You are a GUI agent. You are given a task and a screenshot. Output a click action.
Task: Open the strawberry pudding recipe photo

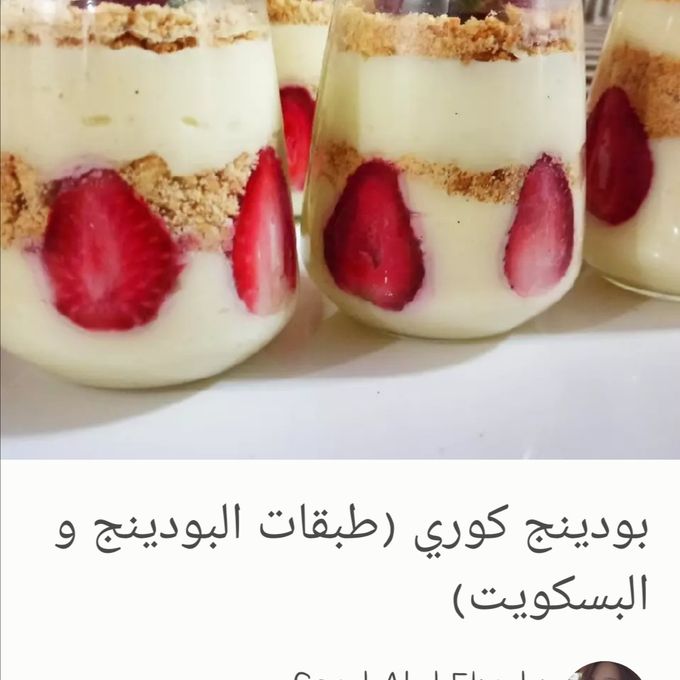pos(340,228)
